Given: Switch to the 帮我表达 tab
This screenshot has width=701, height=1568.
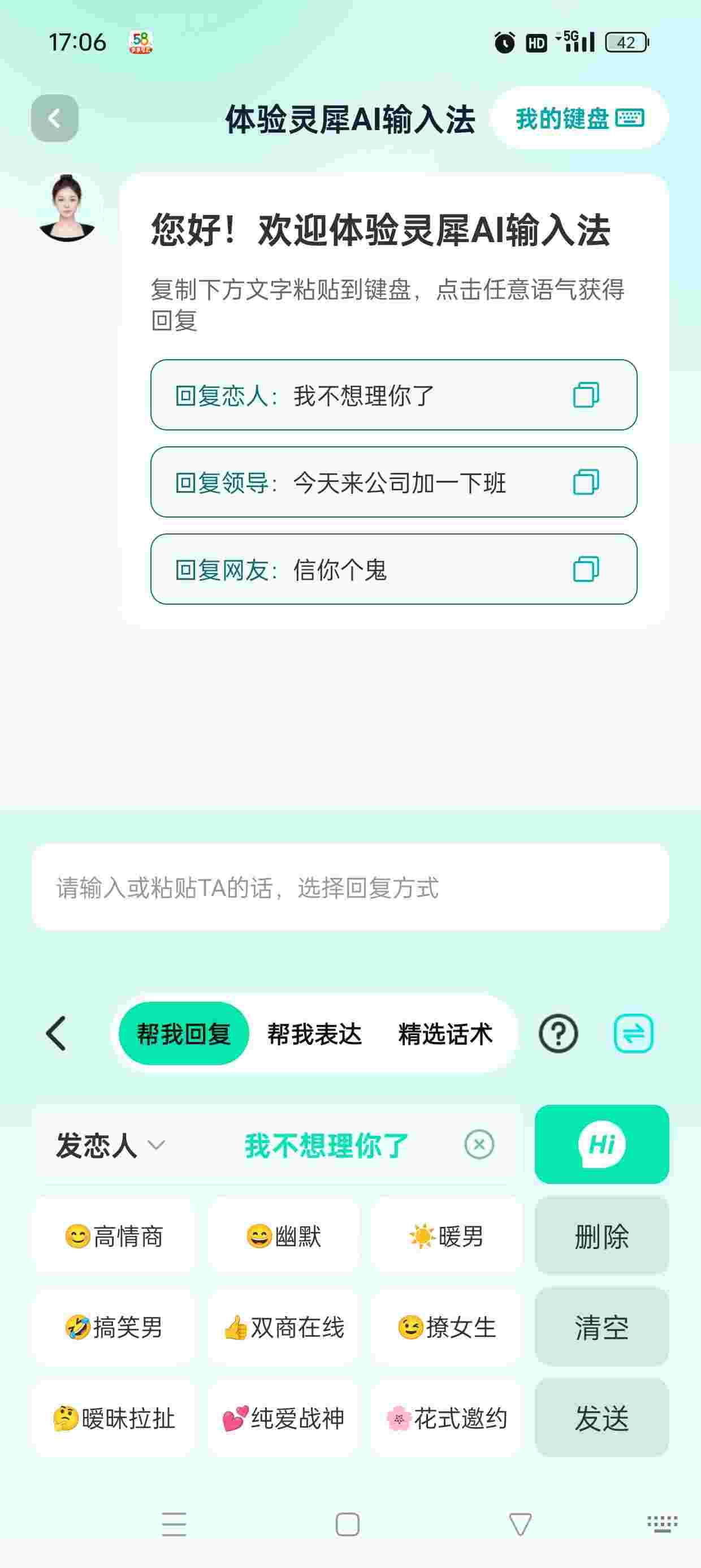Looking at the screenshot, I should tap(314, 1033).
